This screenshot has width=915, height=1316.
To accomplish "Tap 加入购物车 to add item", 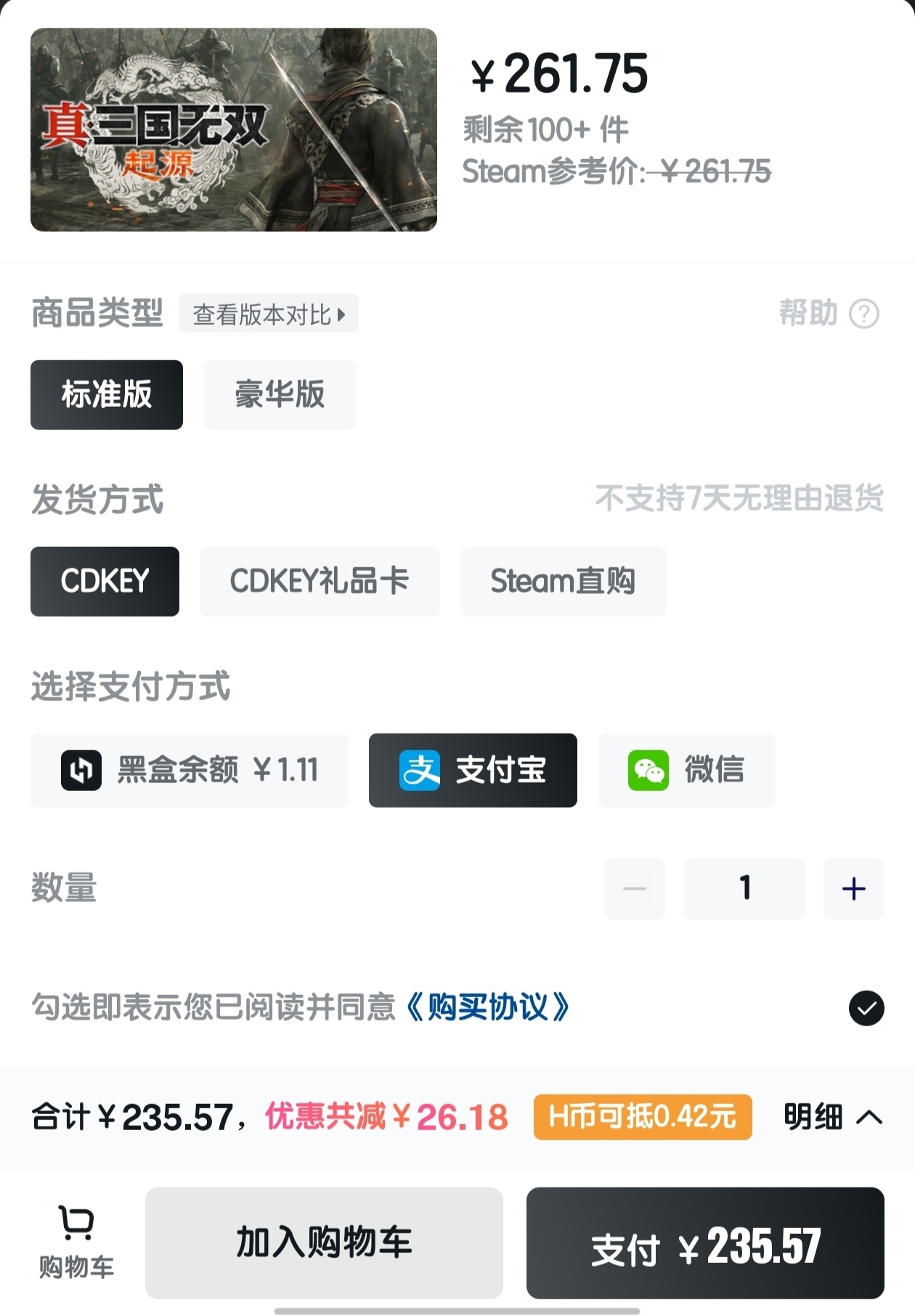I will (x=324, y=1243).
